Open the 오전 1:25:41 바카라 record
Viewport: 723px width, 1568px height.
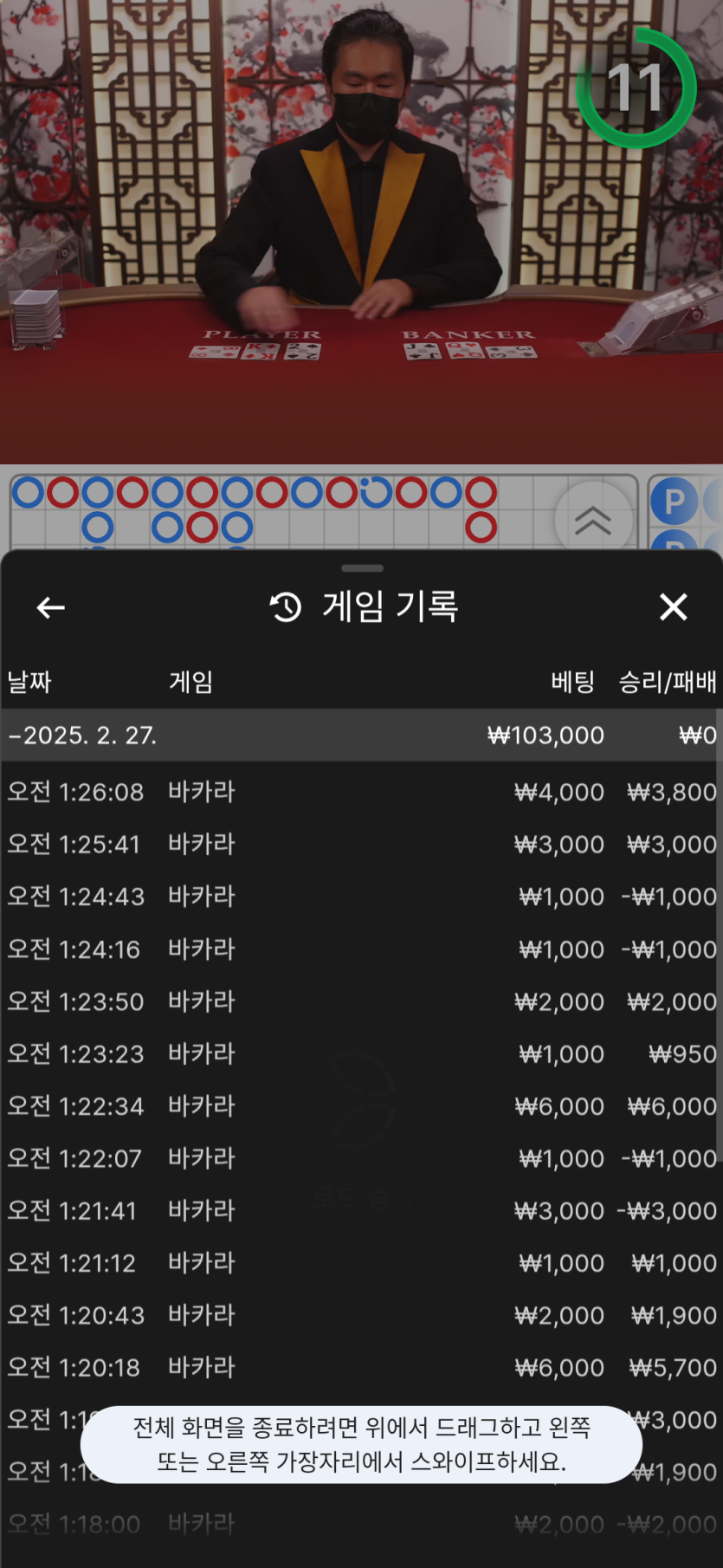point(361,845)
